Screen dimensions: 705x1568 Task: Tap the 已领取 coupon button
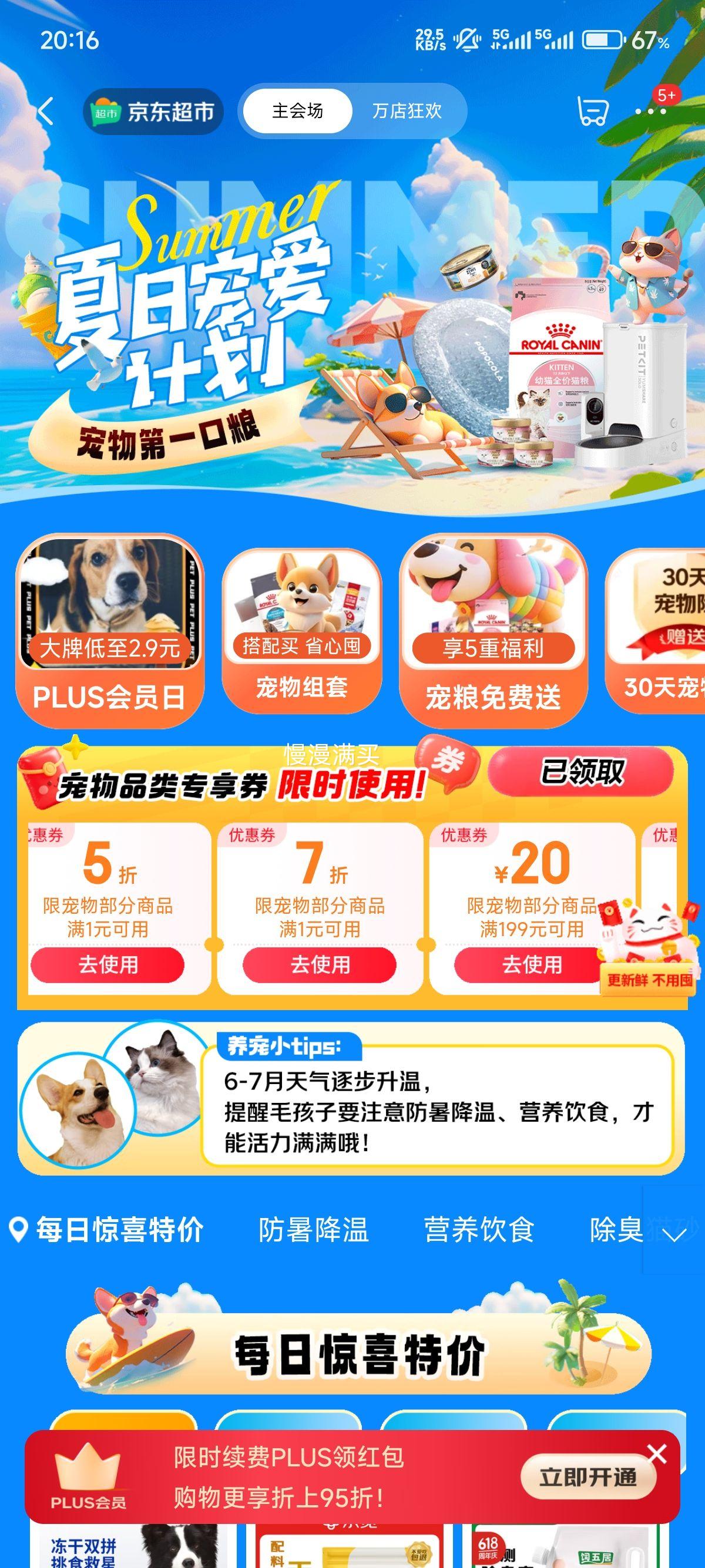582,772
